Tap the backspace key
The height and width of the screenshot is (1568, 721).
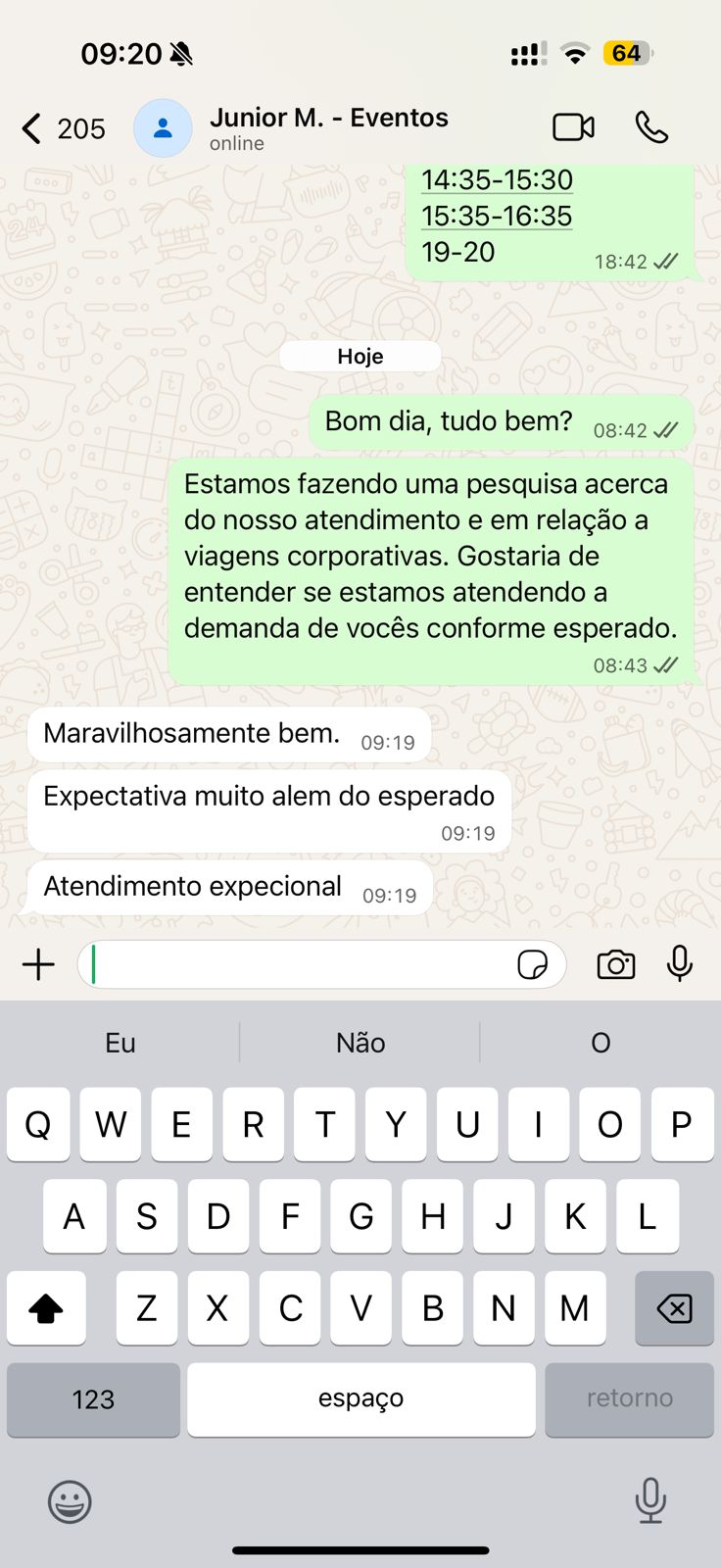click(674, 1308)
